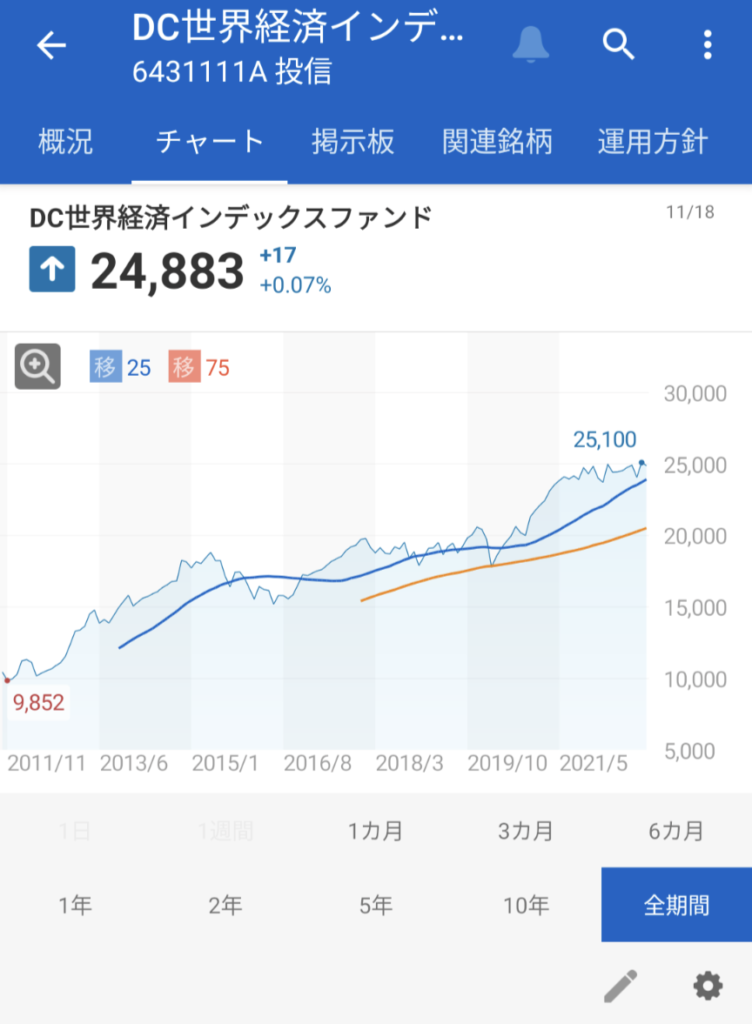Switch chart range to 1年
The height and width of the screenshot is (1024, 752).
click(75, 905)
